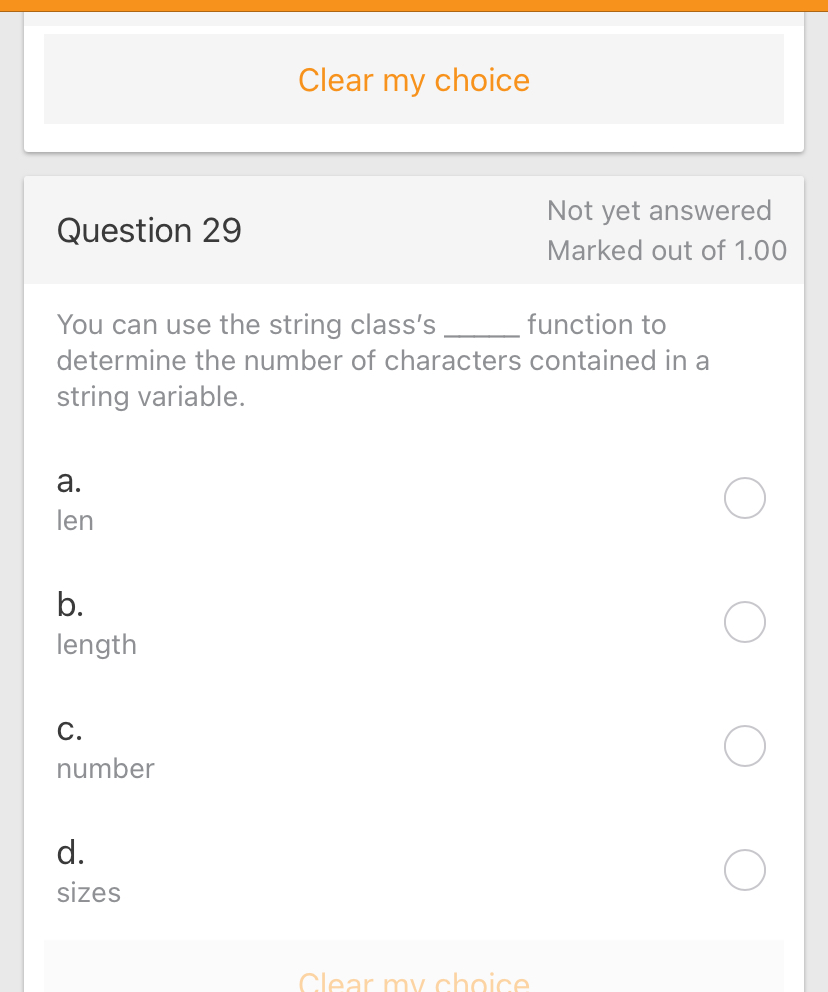Select radio button for option d

pyautogui.click(x=744, y=869)
